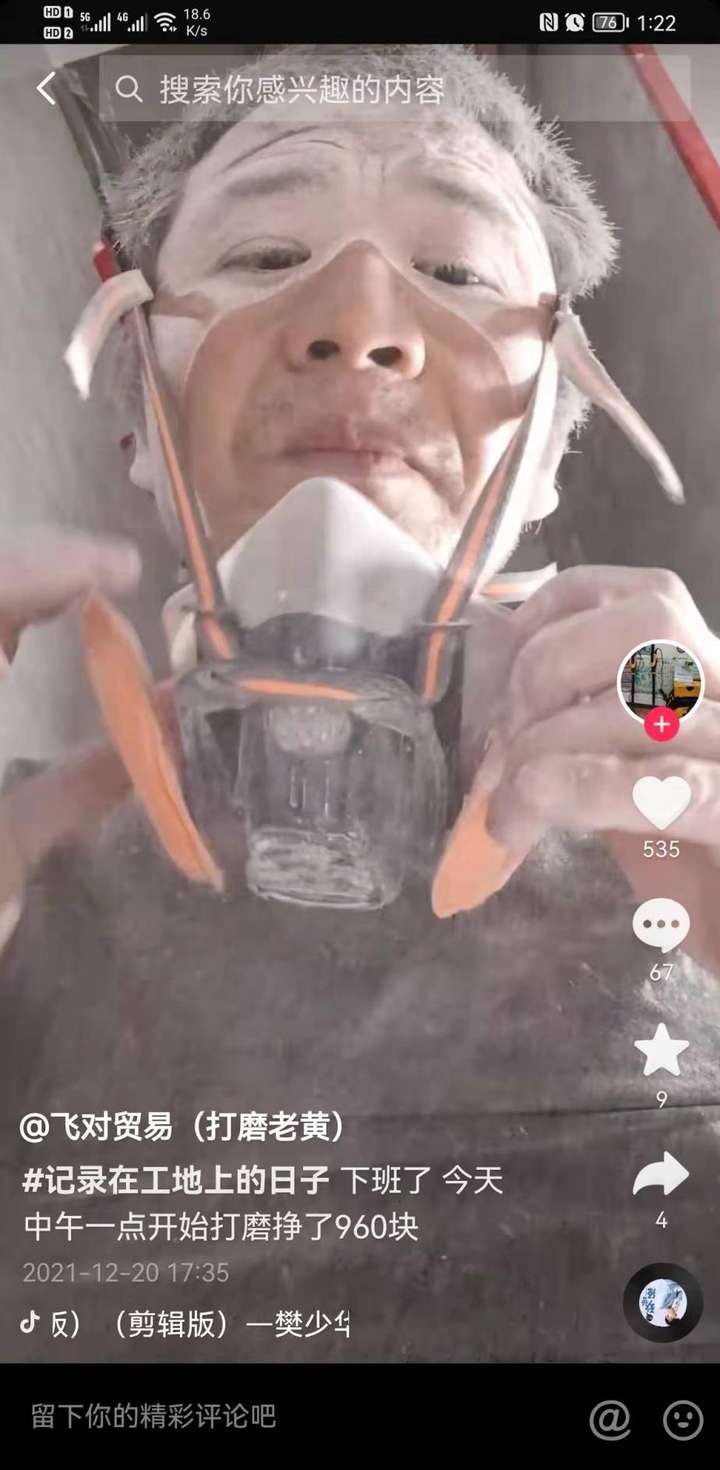Follow the creator with the red plus
This screenshot has height=1470, width=720.
(660, 725)
